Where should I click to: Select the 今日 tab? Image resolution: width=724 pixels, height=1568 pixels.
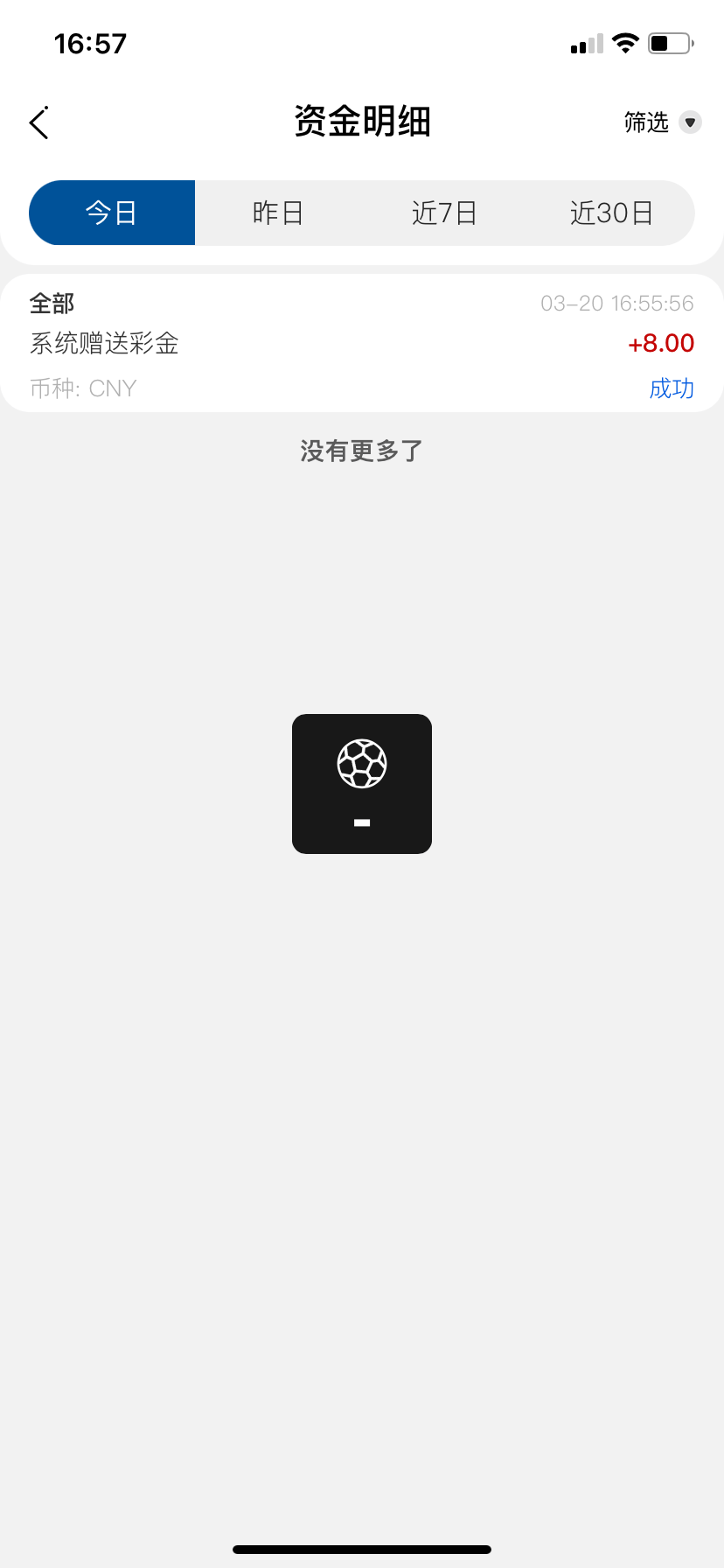[x=112, y=213]
